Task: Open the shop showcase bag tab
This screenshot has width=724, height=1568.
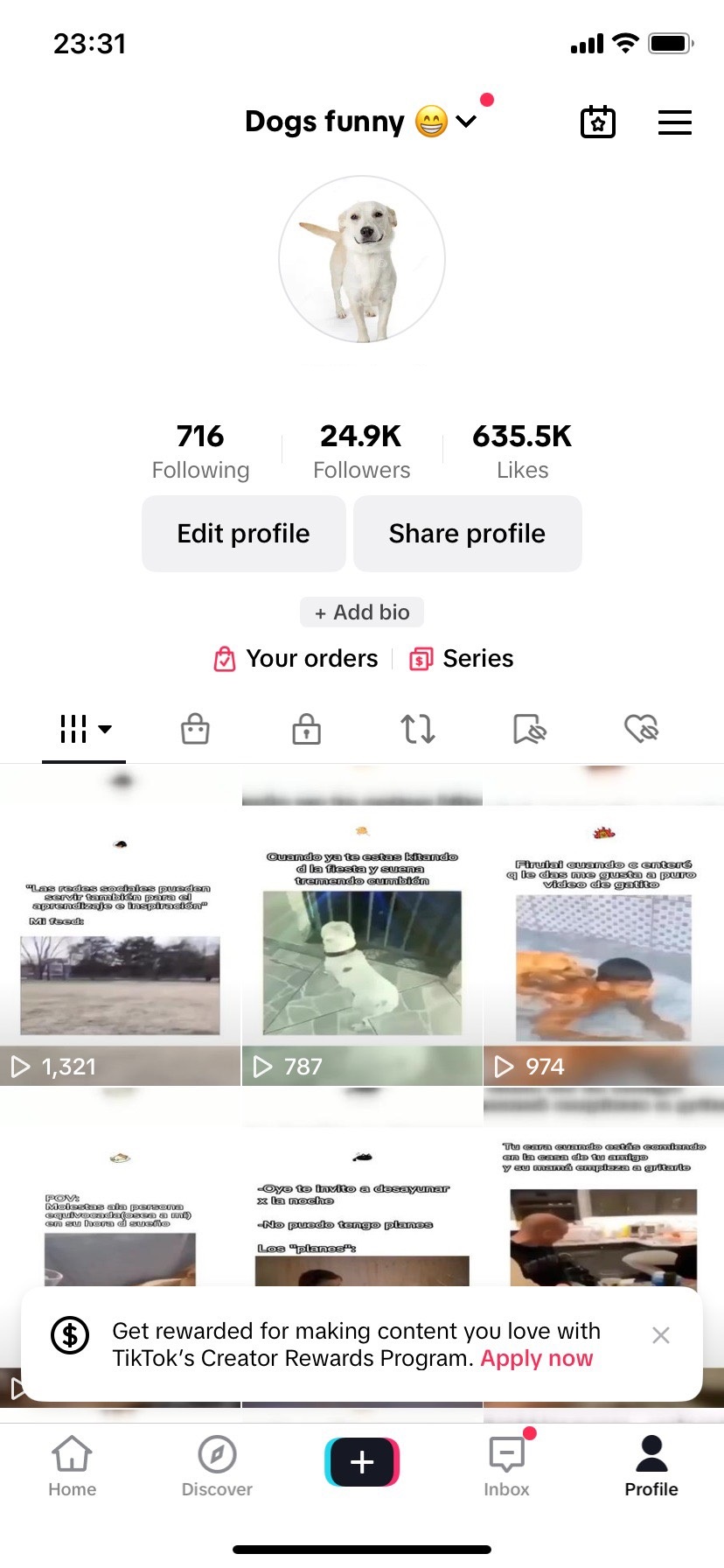Action: [x=195, y=729]
